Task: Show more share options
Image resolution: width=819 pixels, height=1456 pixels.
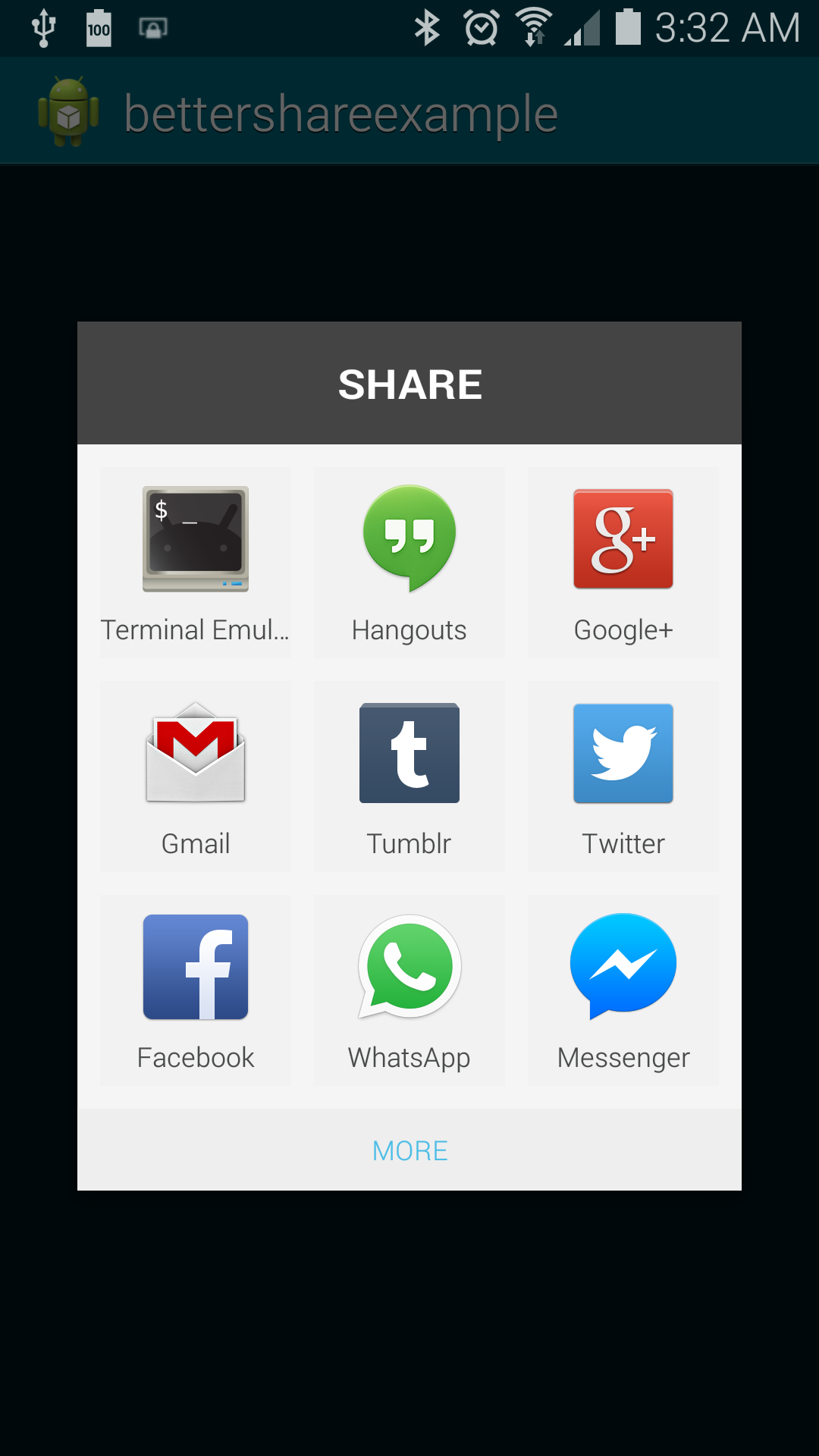Action: pyautogui.click(x=409, y=1150)
